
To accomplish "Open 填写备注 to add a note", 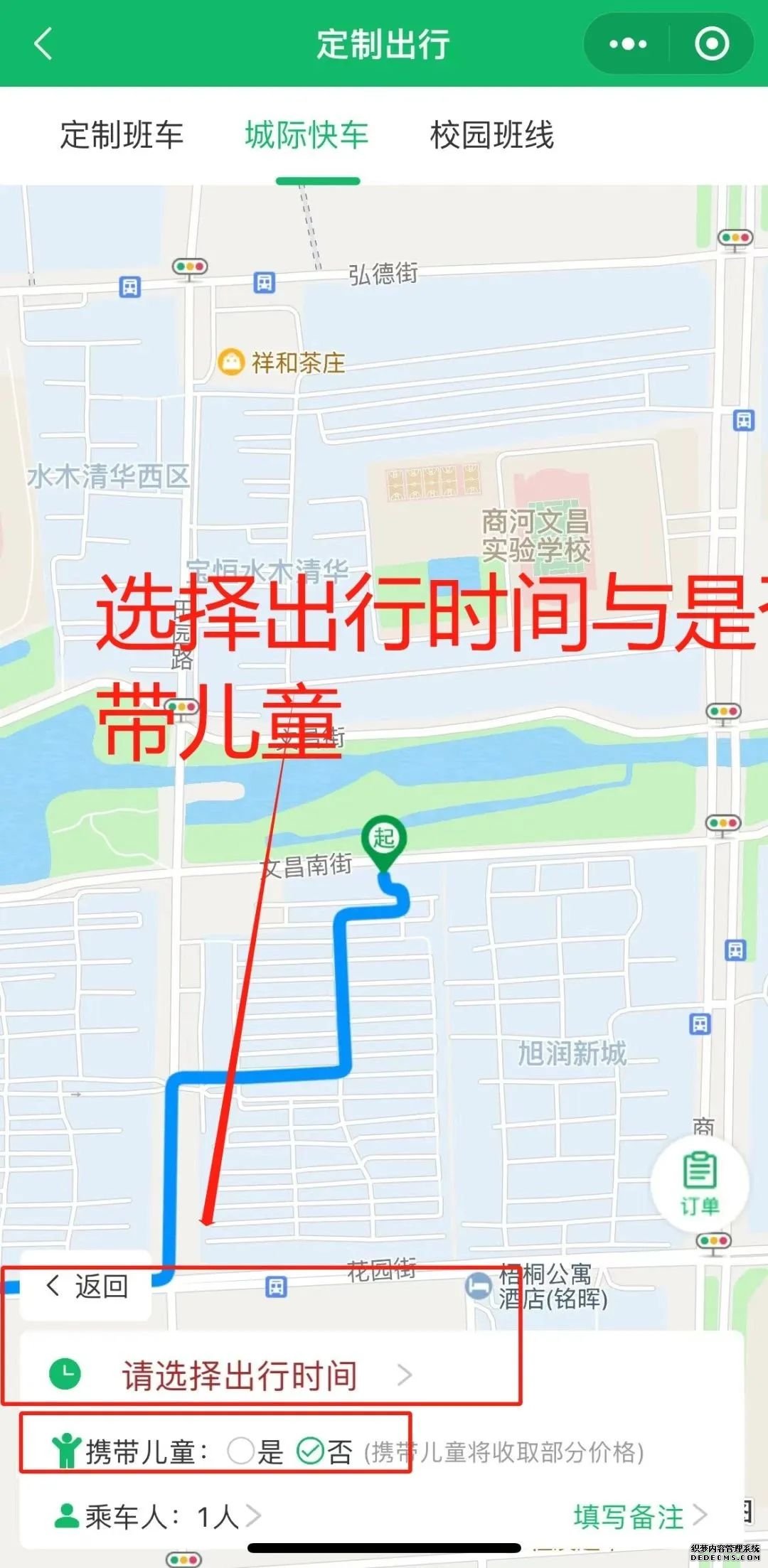I will pos(639,1517).
